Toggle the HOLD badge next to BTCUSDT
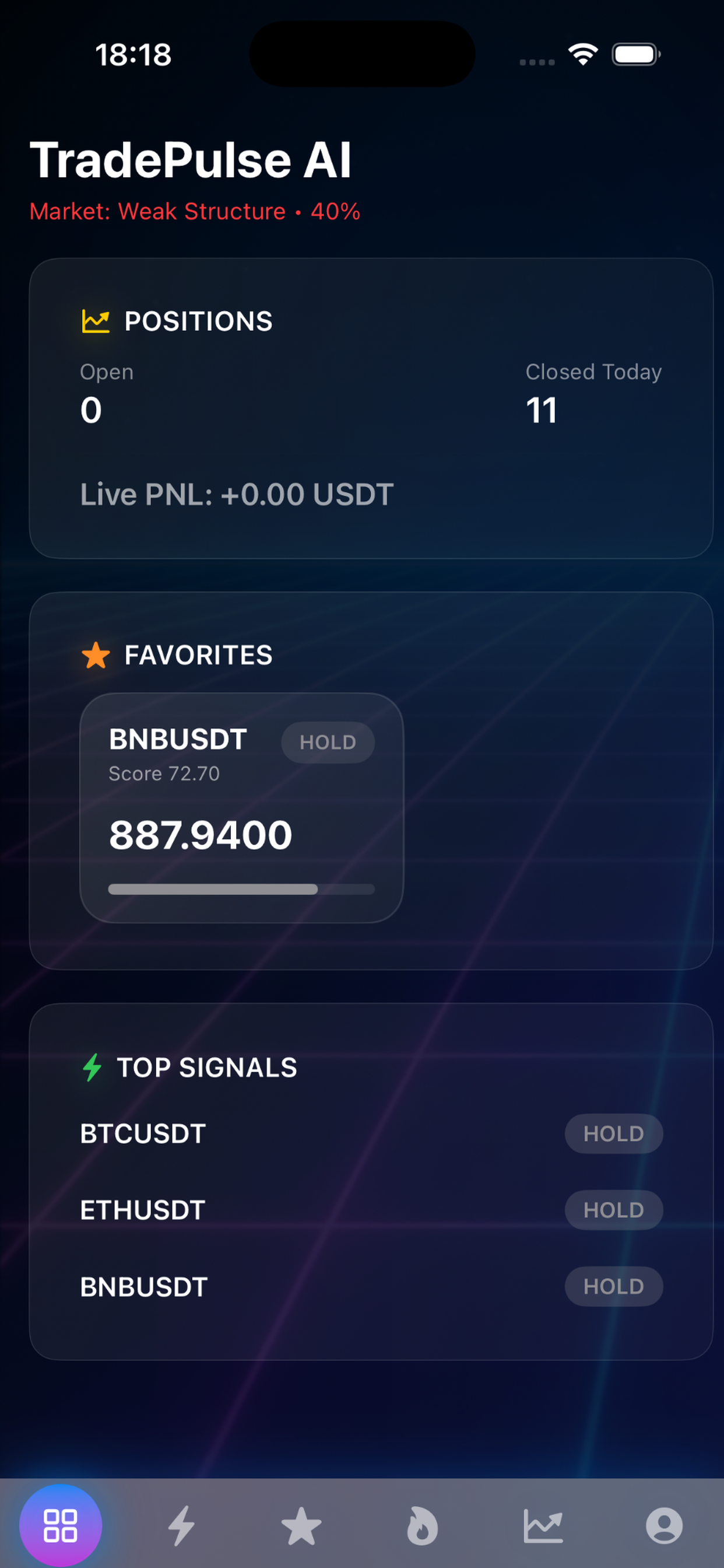The height and width of the screenshot is (1568, 724). 613,1133
